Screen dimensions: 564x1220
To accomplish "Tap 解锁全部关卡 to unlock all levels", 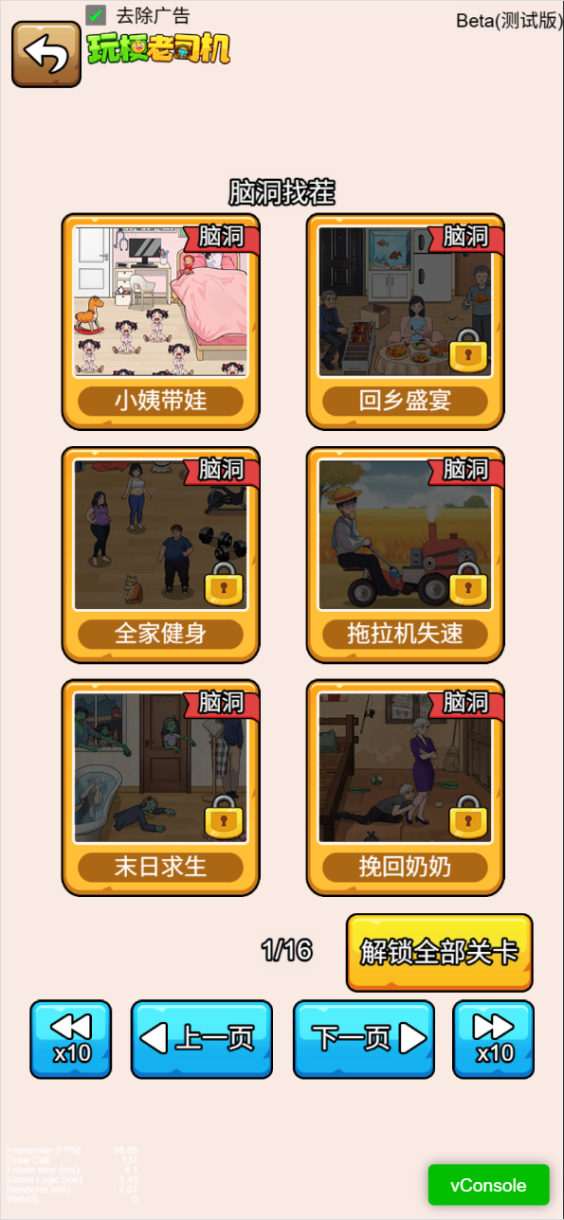I will (440, 952).
